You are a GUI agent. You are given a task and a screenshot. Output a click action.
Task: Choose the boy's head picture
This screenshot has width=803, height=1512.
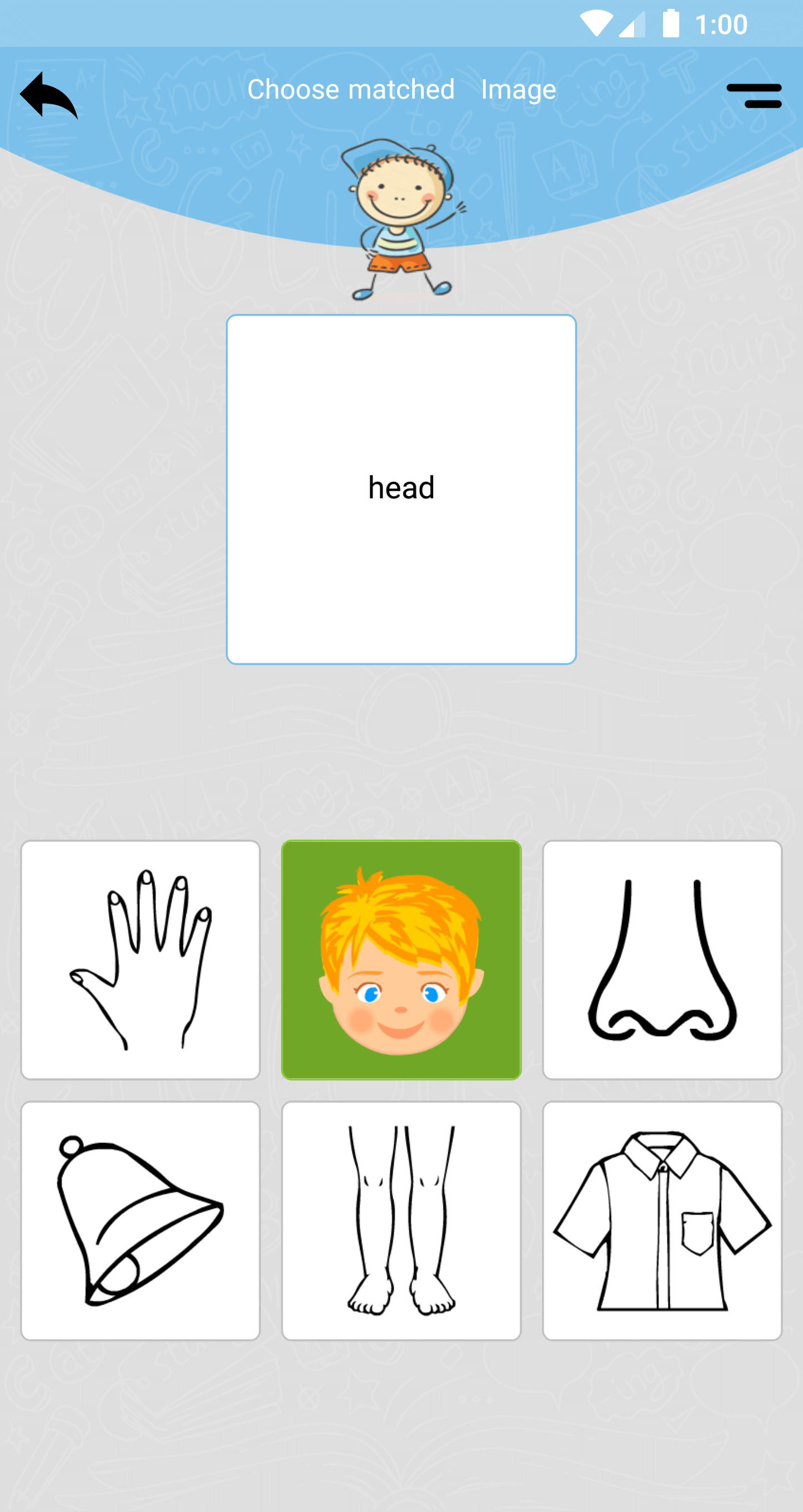401,959
